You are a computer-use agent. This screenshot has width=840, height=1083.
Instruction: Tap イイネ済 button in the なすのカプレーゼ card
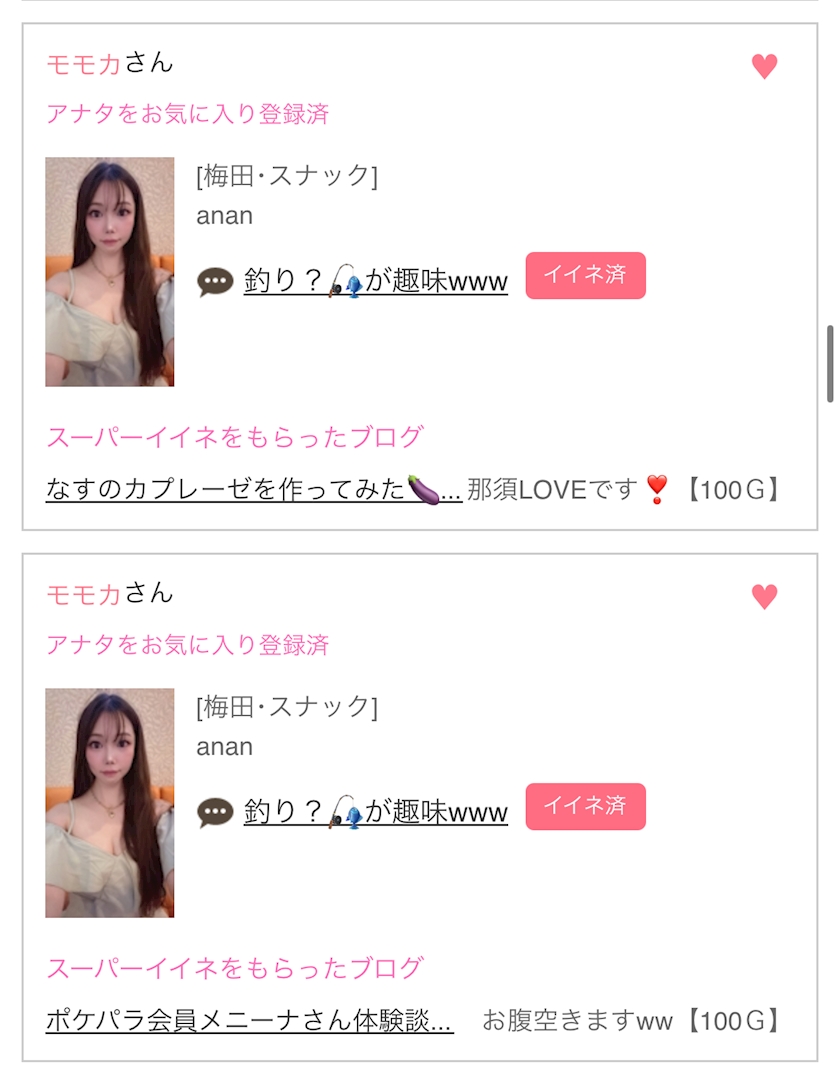(585, 275)
